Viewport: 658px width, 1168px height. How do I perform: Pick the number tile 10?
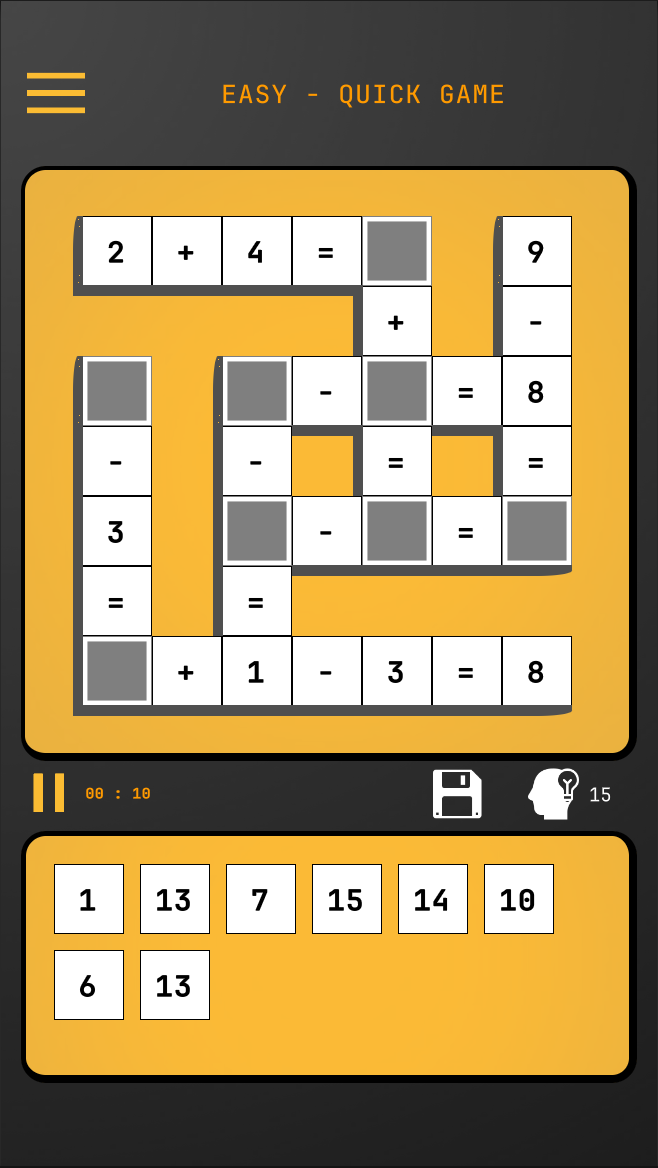(x=519, y=899)
